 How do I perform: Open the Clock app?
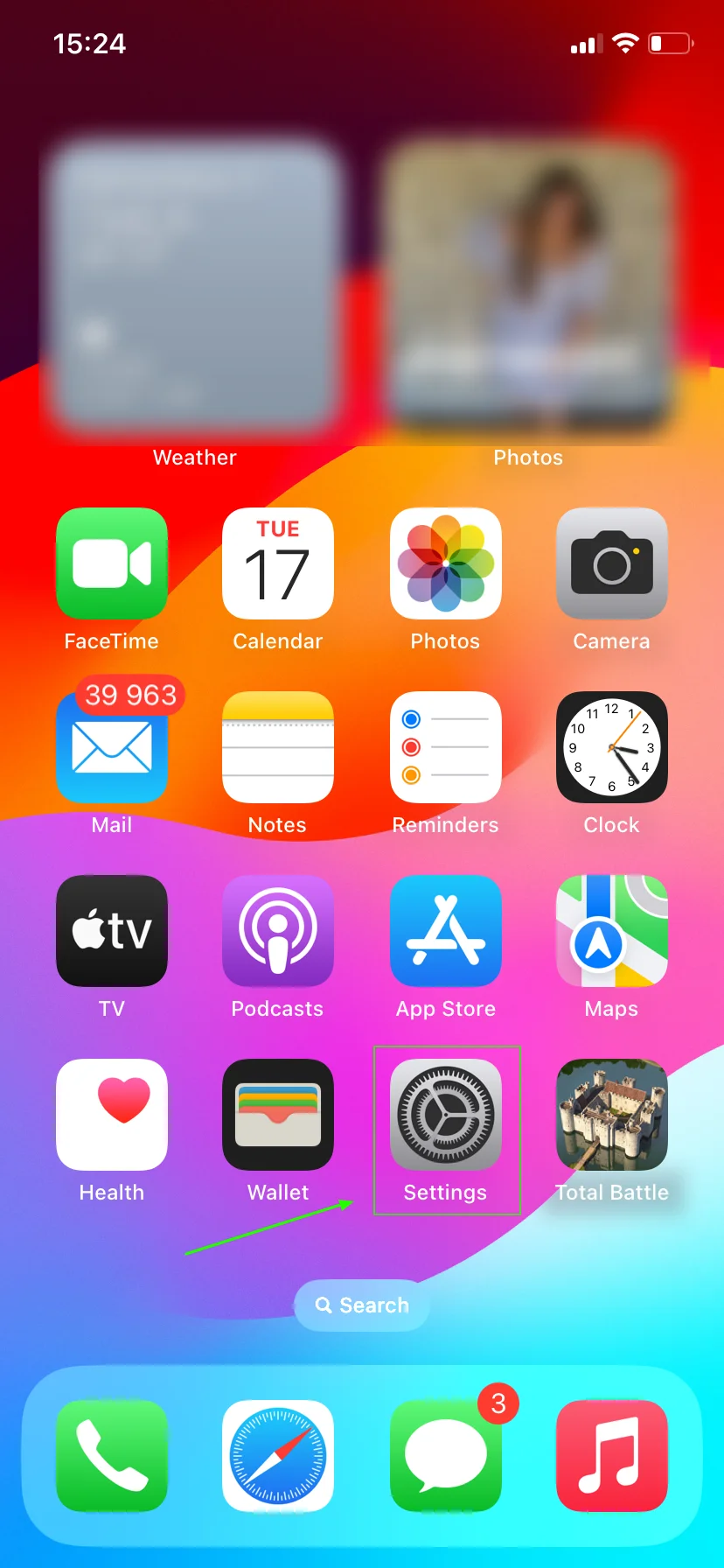[x=612, y=747]
